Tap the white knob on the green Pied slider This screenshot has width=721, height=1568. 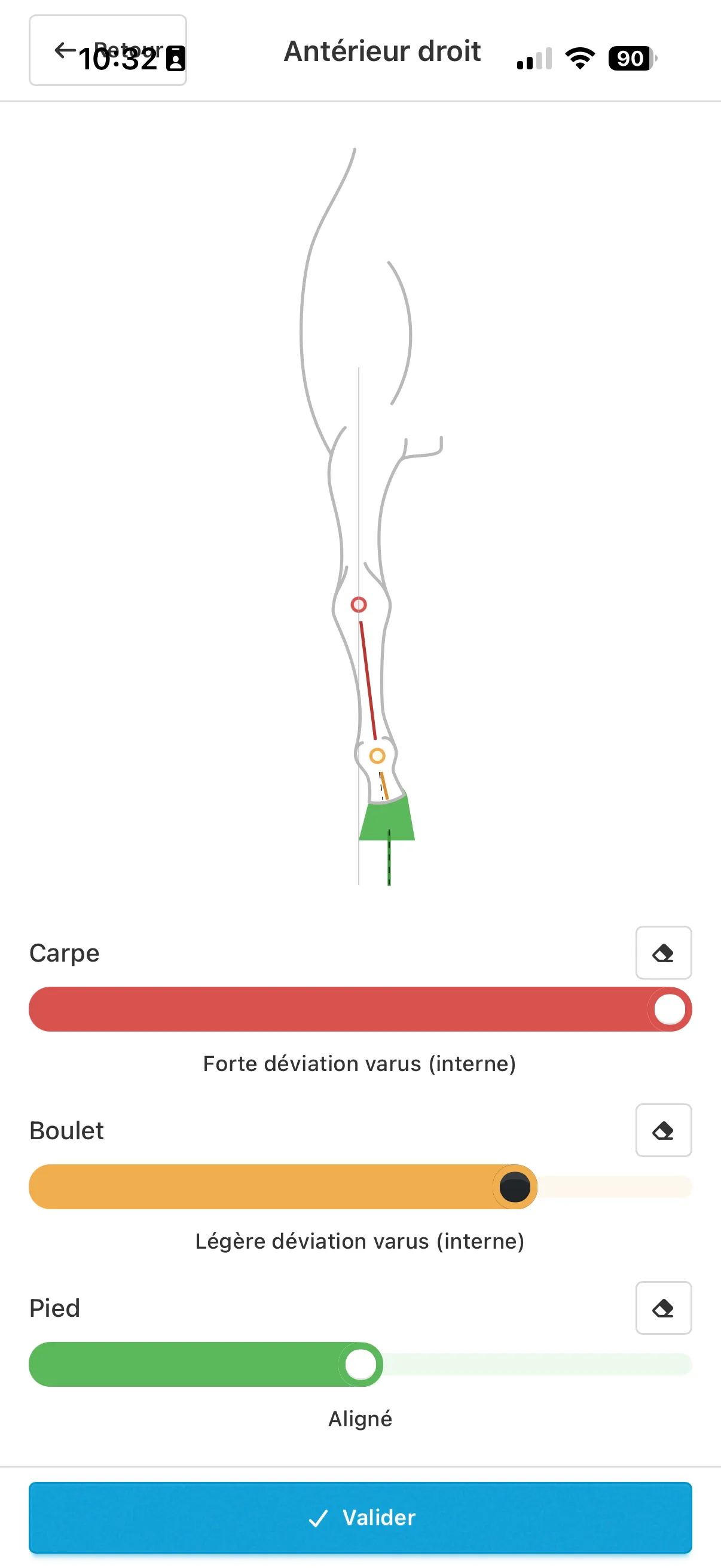coord(362,1365)
